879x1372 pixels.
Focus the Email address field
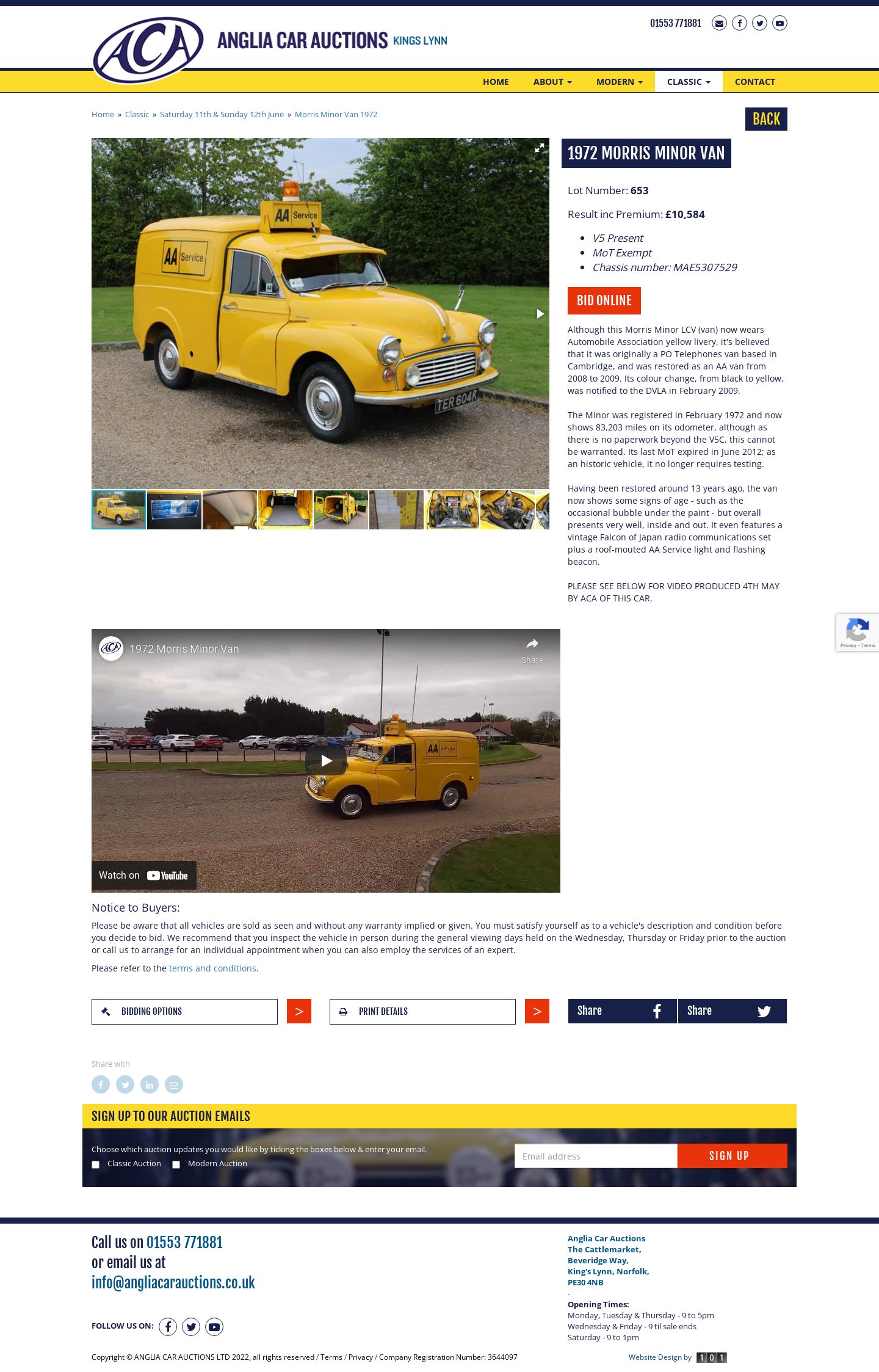tap(595, 1156)
